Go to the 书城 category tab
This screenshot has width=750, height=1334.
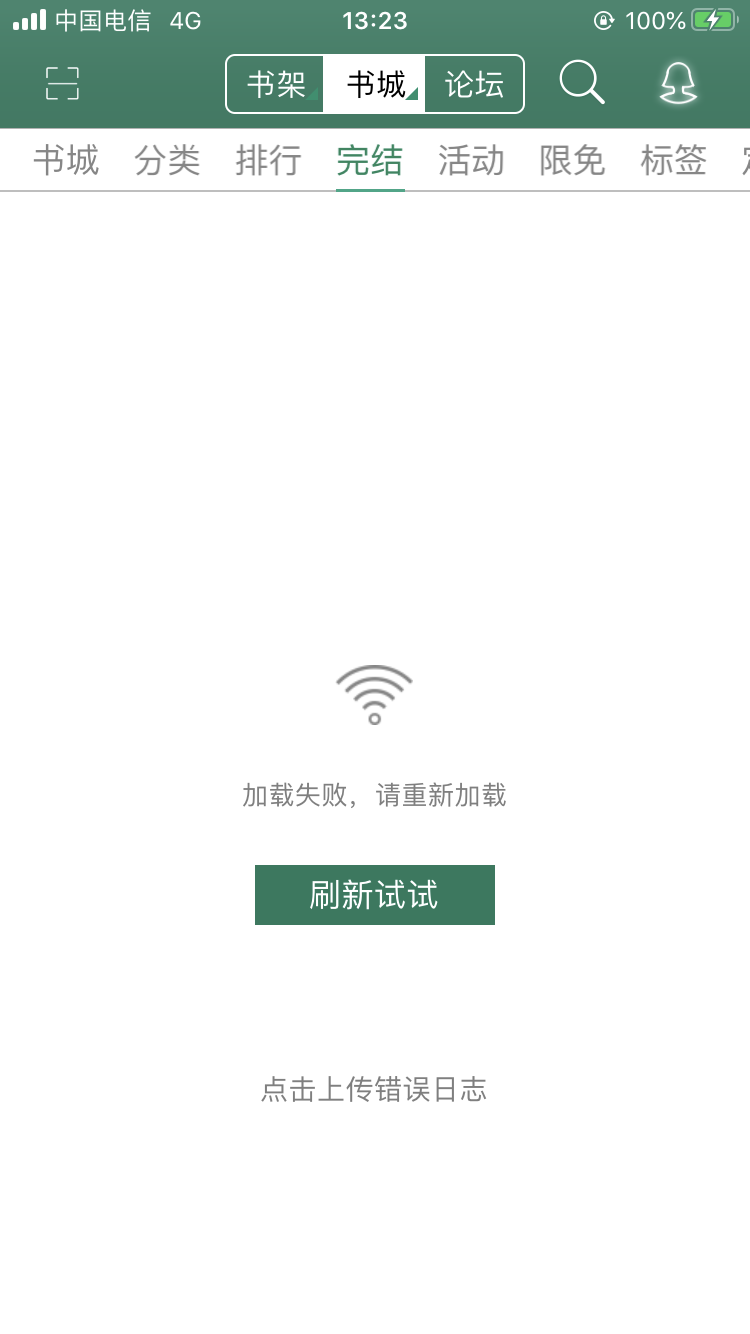coord(66,160)
